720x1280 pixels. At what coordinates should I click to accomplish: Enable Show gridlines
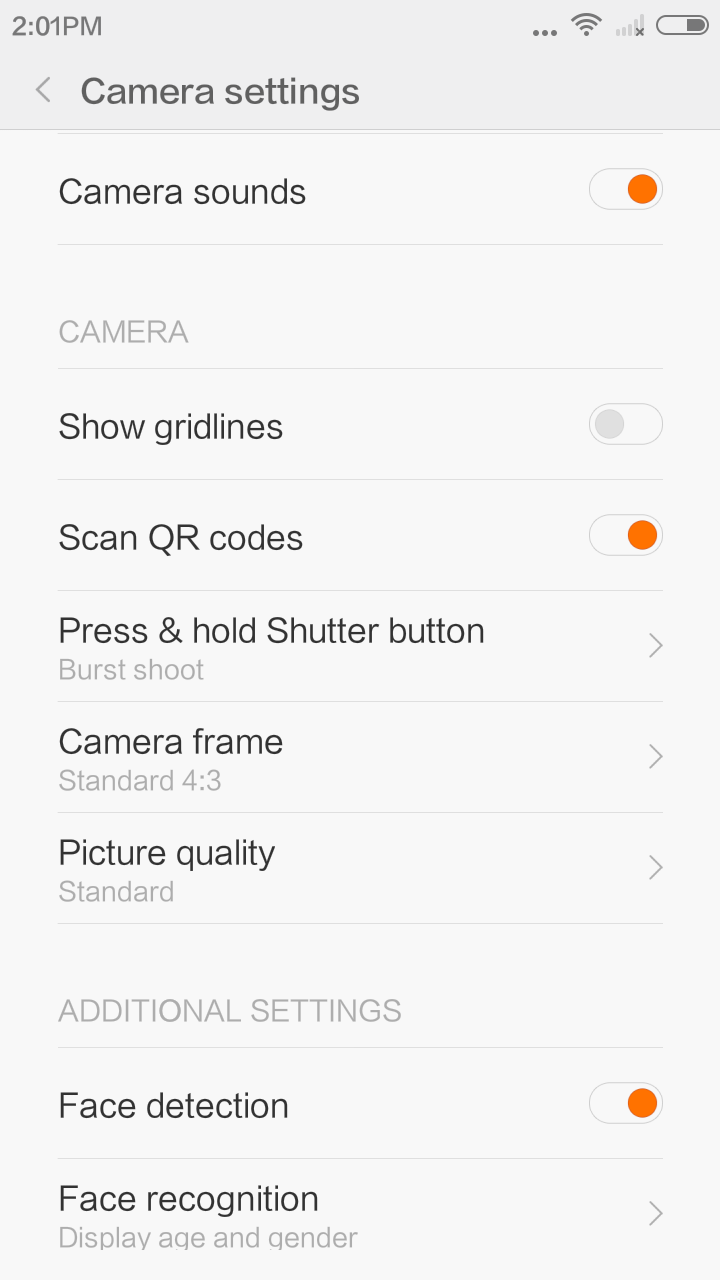click(626, 425)
